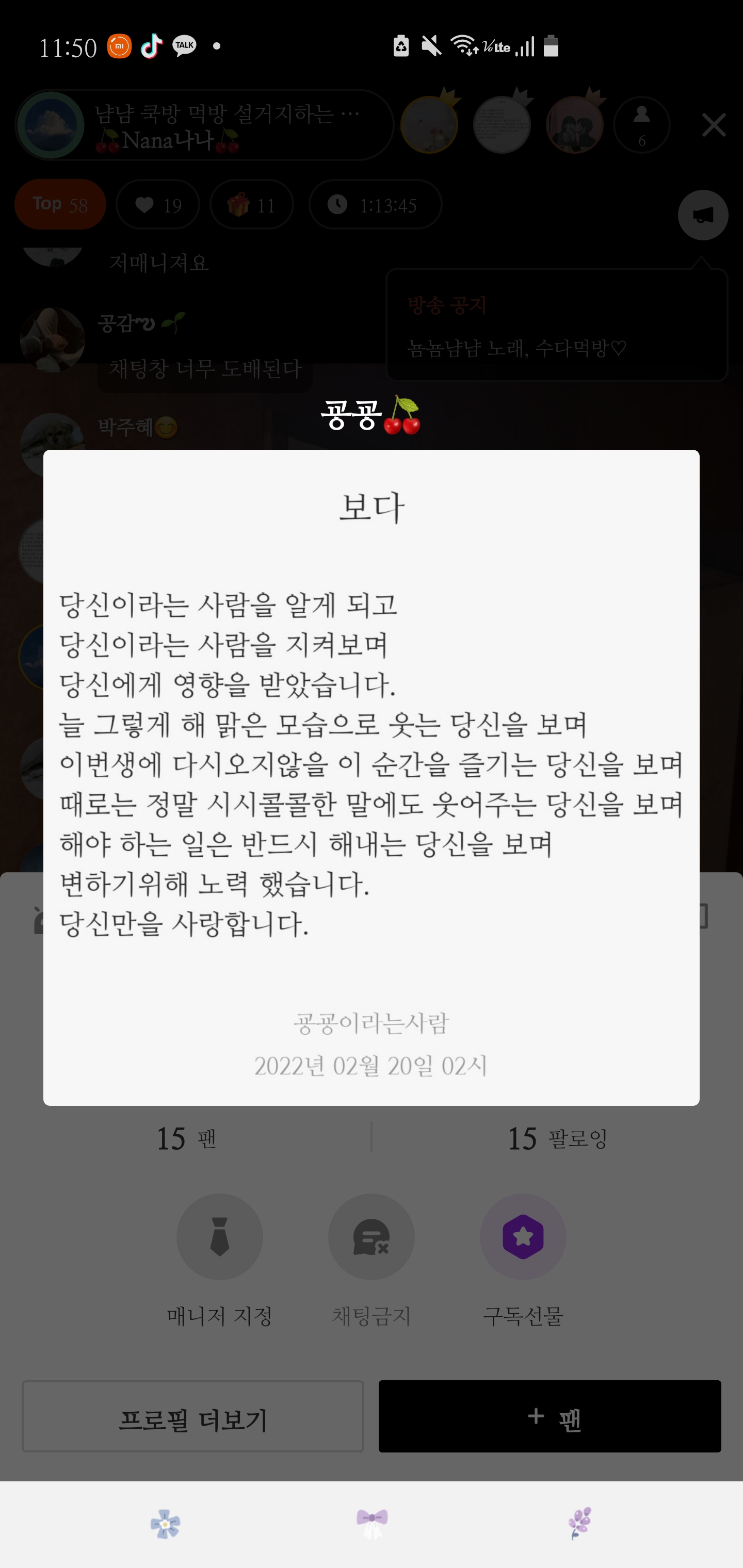Tap the purple ribbon icon
743x1568 pixels.
(372, 1524)
